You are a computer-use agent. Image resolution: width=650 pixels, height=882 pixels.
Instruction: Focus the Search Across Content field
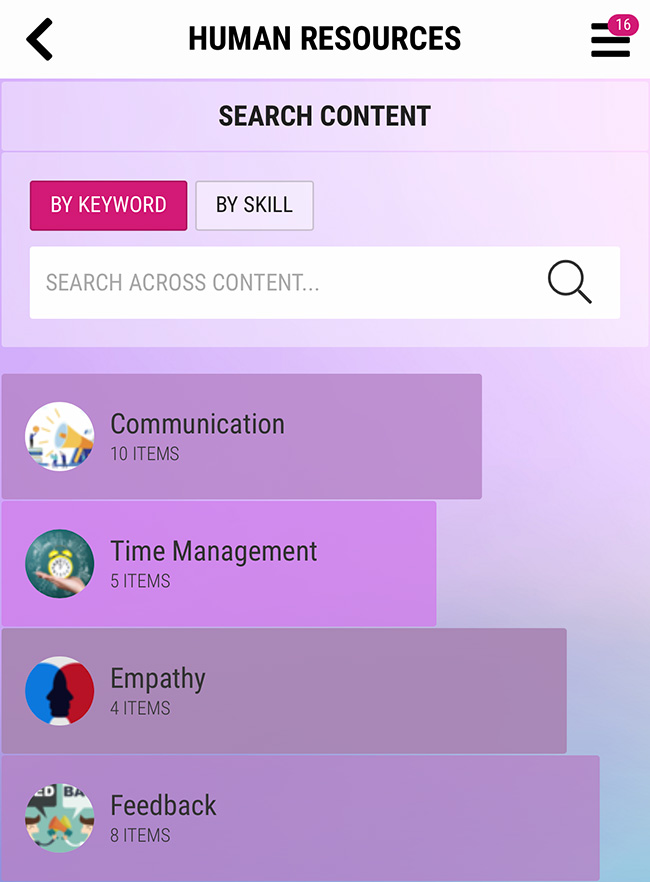tap(280, 283)
